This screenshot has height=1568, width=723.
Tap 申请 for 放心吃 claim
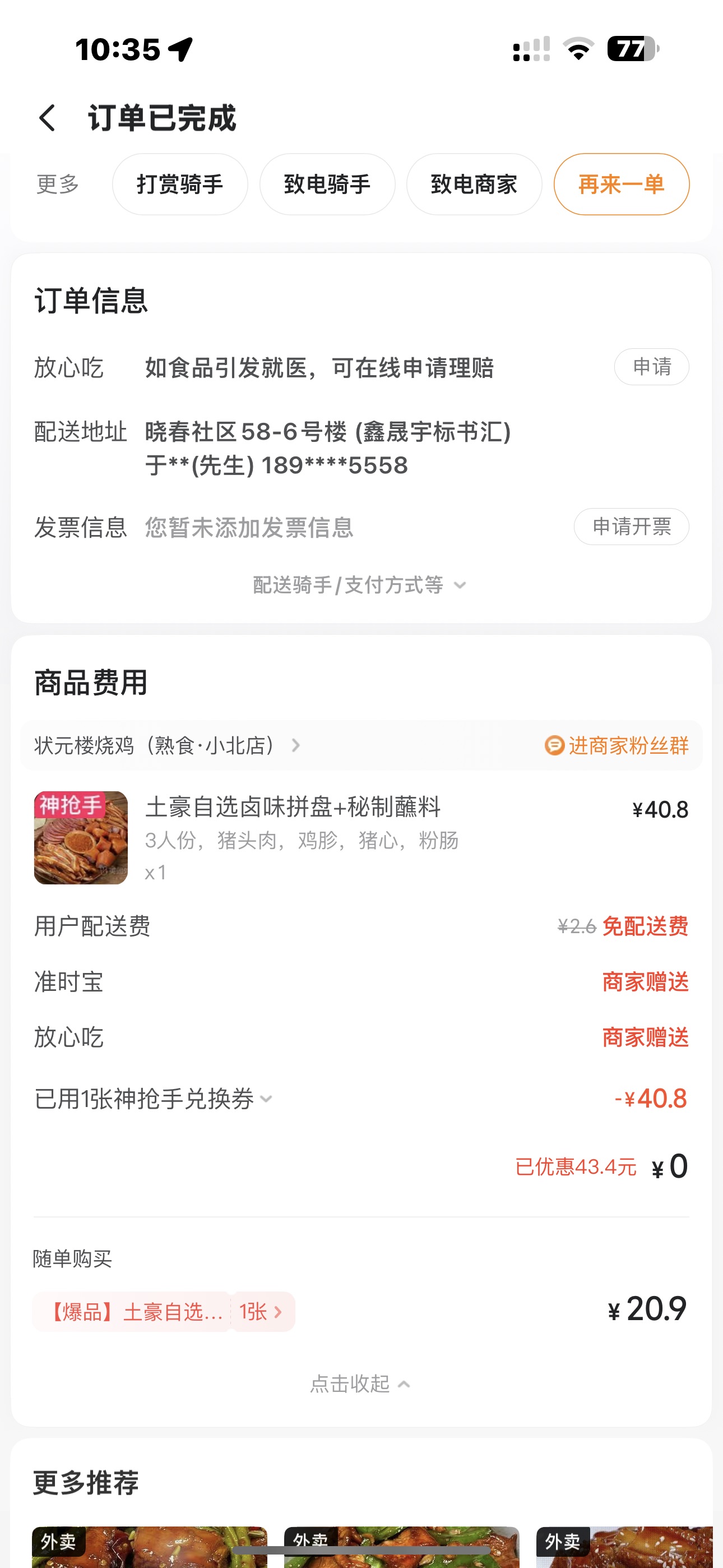pos(651,367)
